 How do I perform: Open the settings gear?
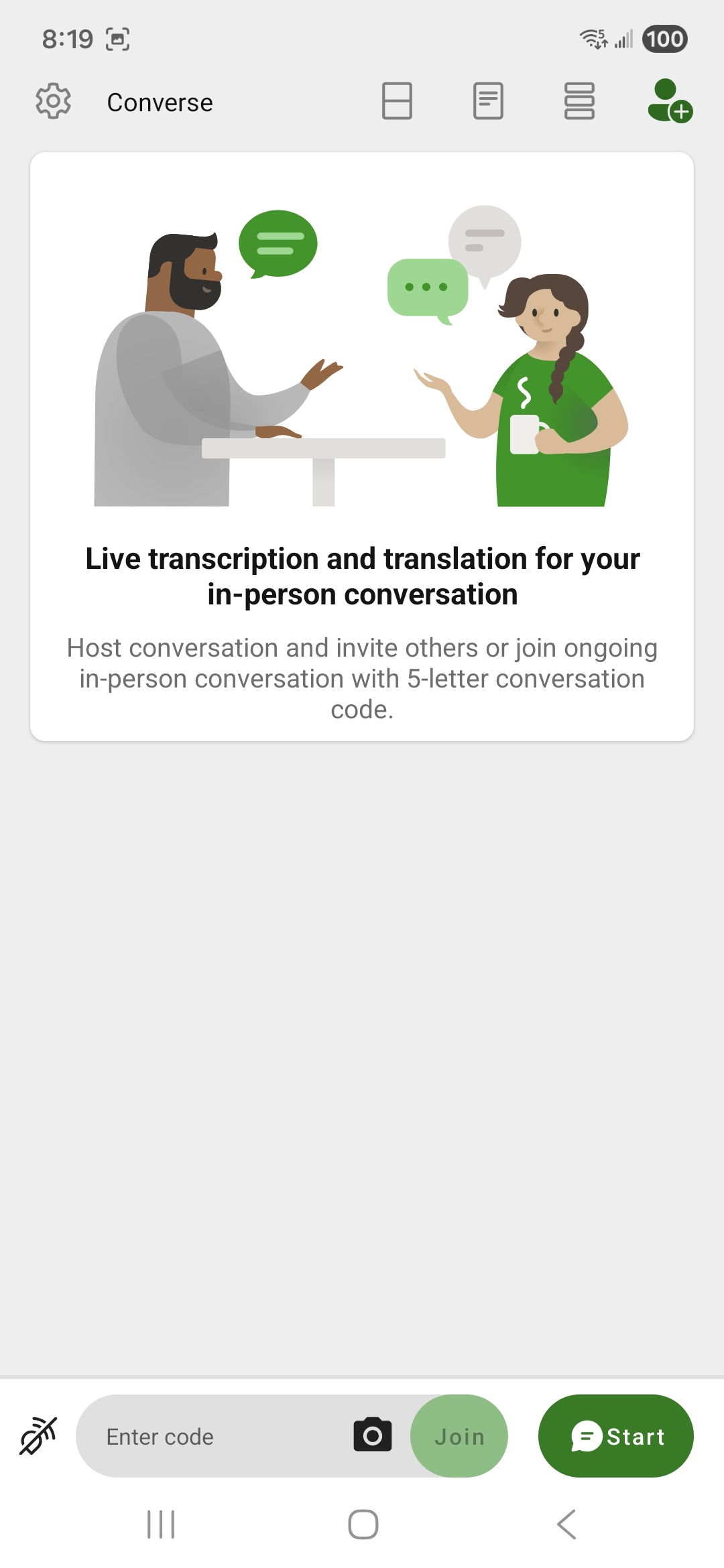(x=53, y=101)
